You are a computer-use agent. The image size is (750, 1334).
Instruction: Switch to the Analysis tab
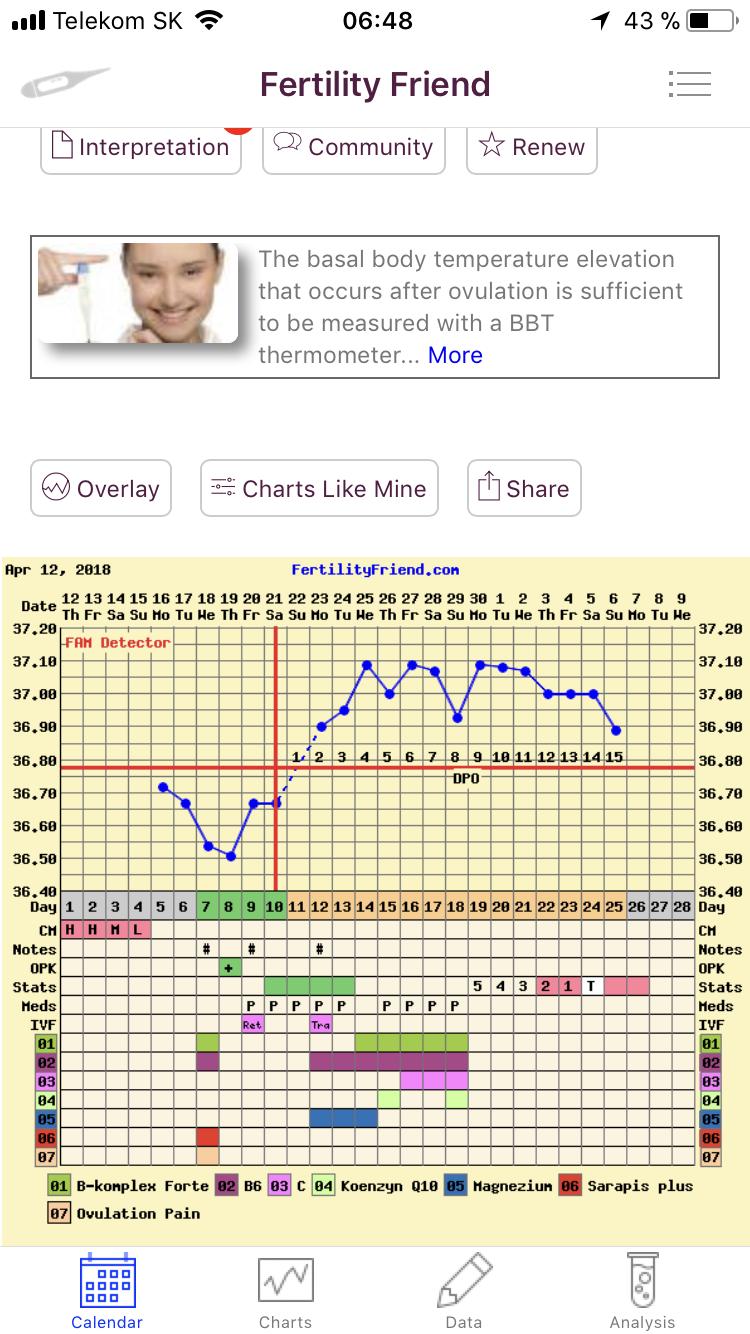[x=642, y=1292]
